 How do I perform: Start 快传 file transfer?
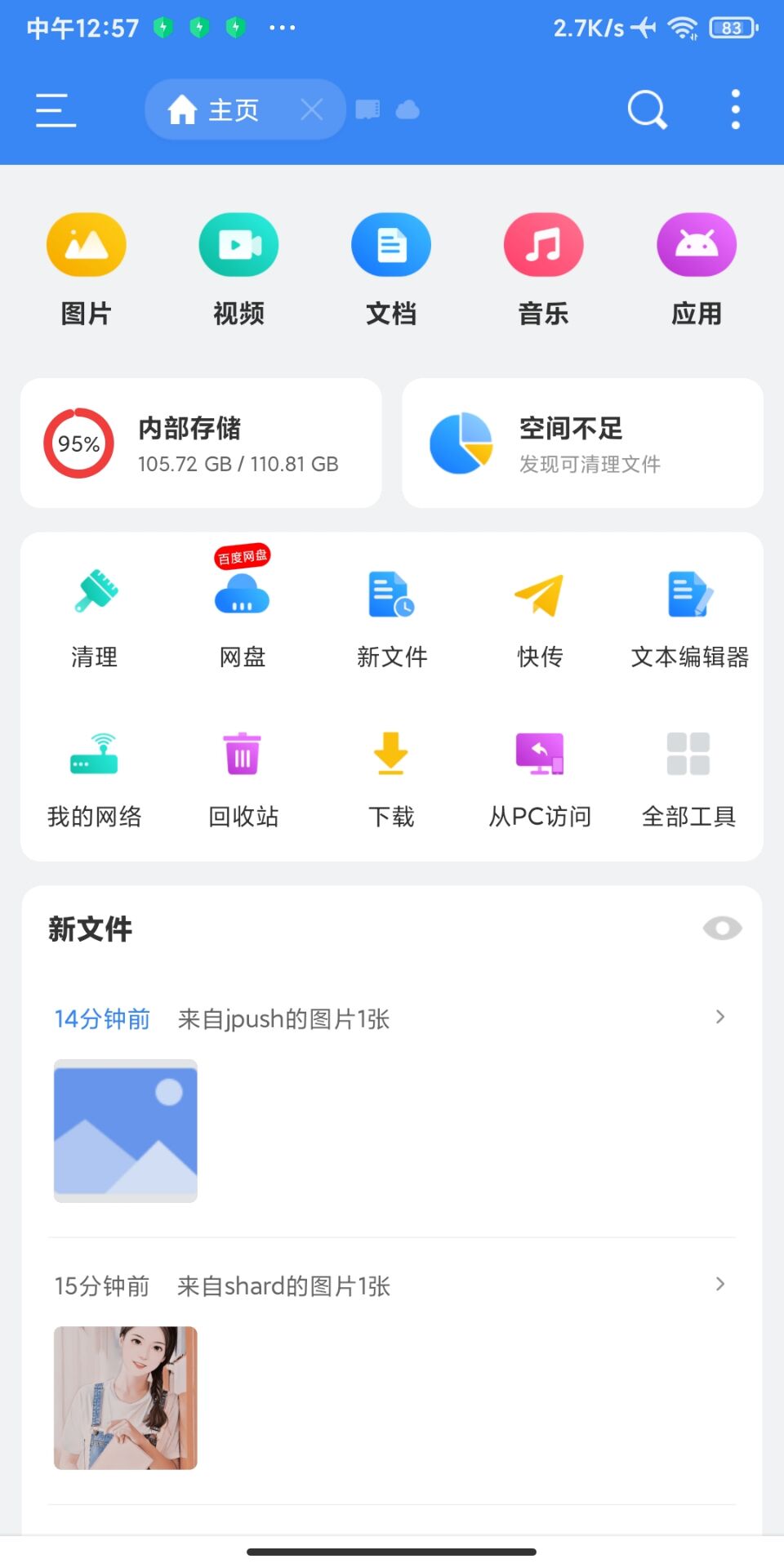coord(540,617)
